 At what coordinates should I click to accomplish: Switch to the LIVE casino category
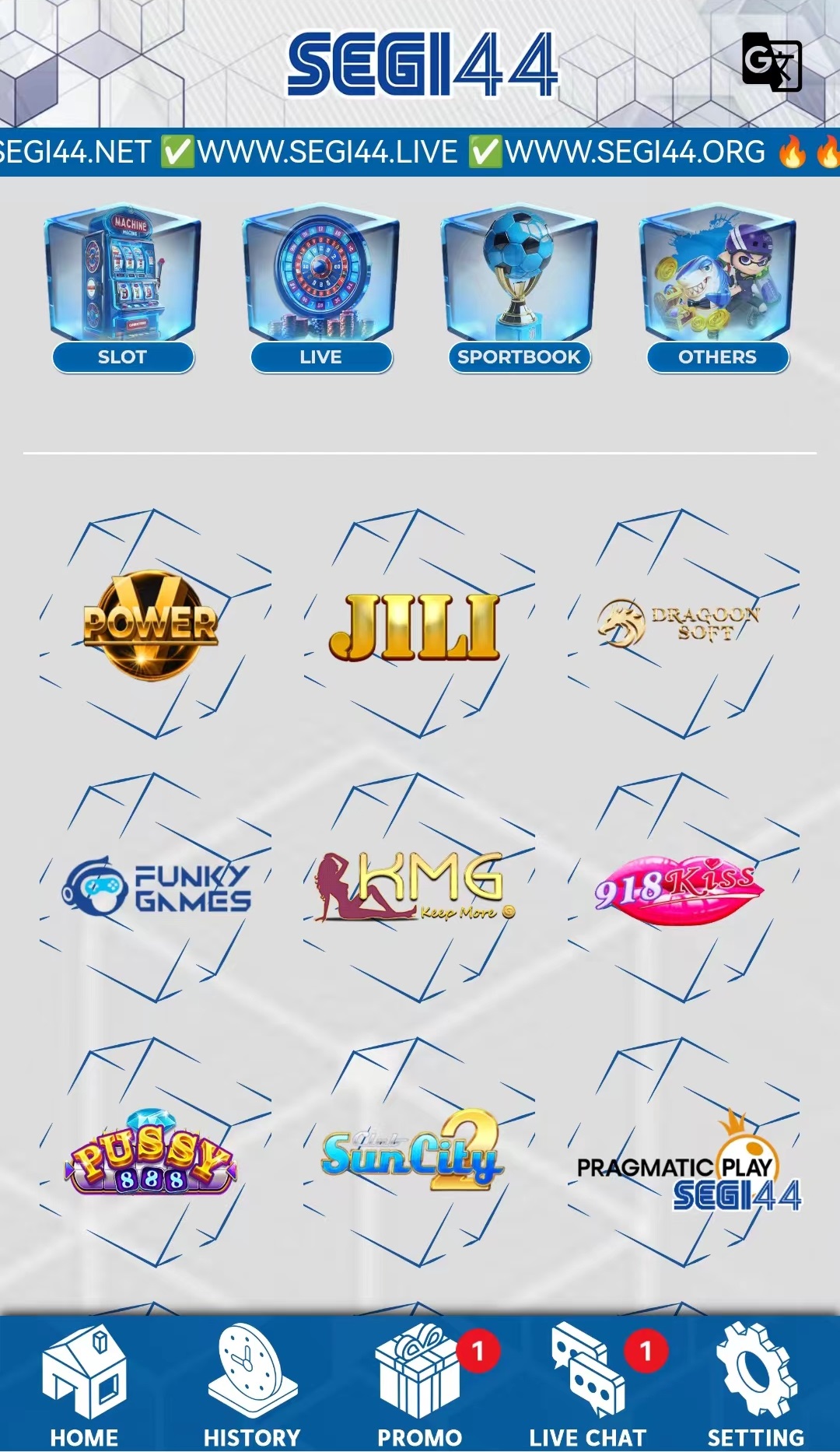point(321,289)
